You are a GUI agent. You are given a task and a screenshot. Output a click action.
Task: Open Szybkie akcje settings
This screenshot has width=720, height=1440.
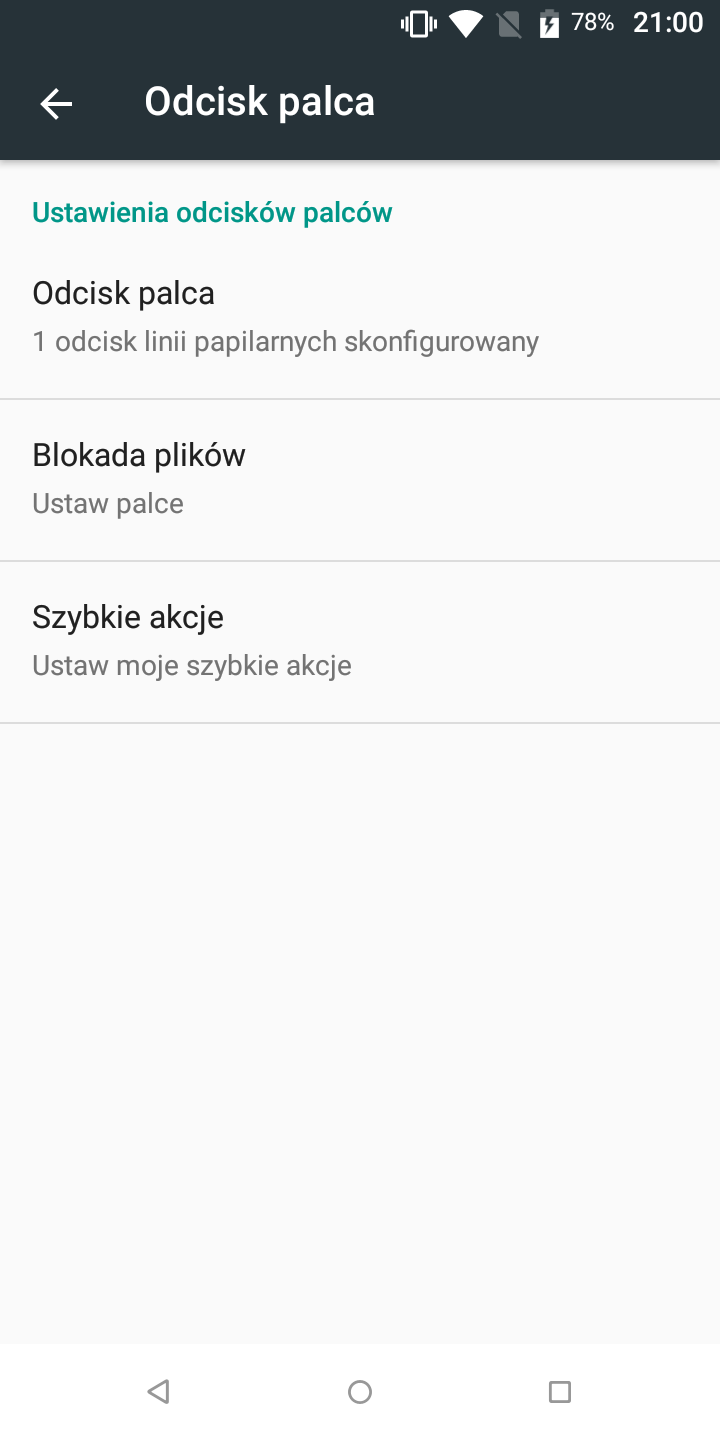(x=360, y=642)
